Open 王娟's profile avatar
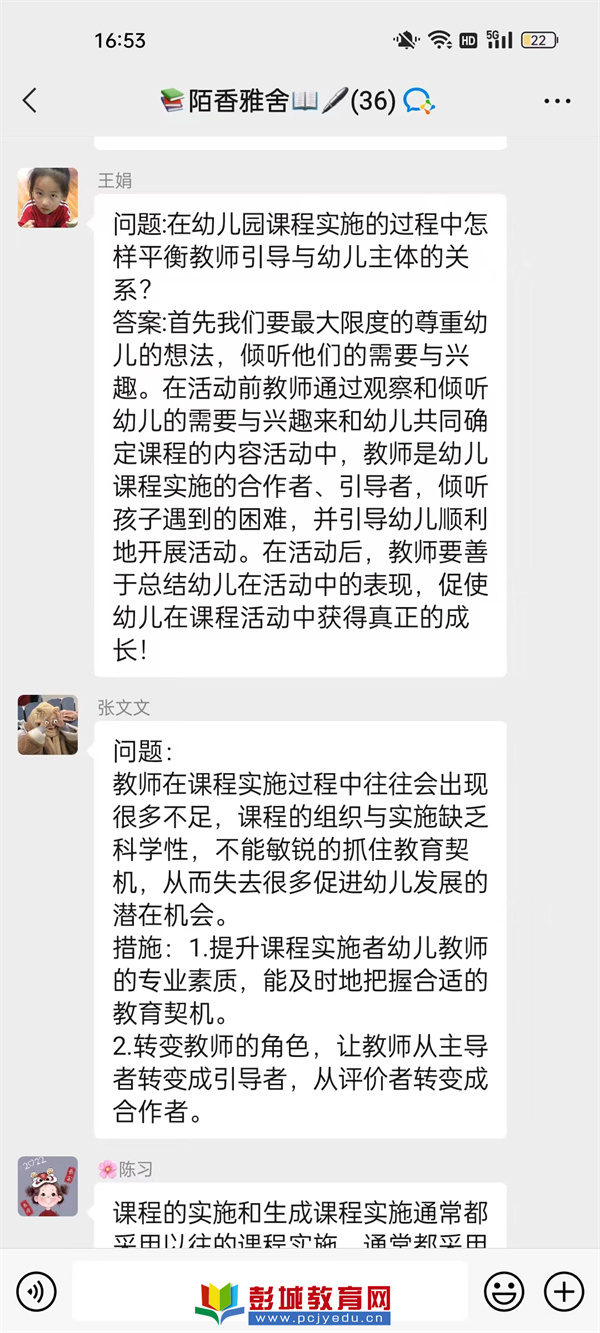Image resolution: width=600 pixels, height=1333 pixels. click(47, 198)
